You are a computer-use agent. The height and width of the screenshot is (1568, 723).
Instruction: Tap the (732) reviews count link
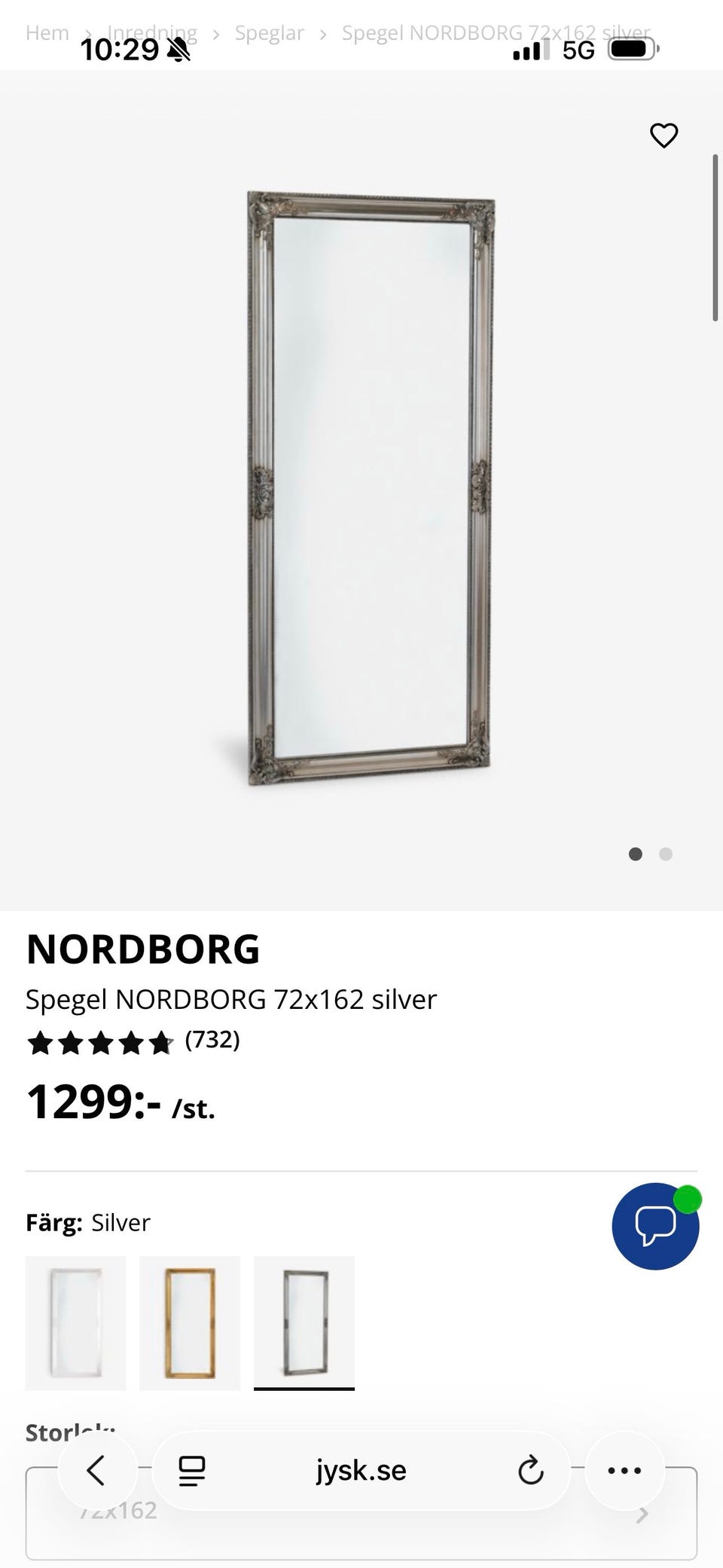coord(213,1043)
